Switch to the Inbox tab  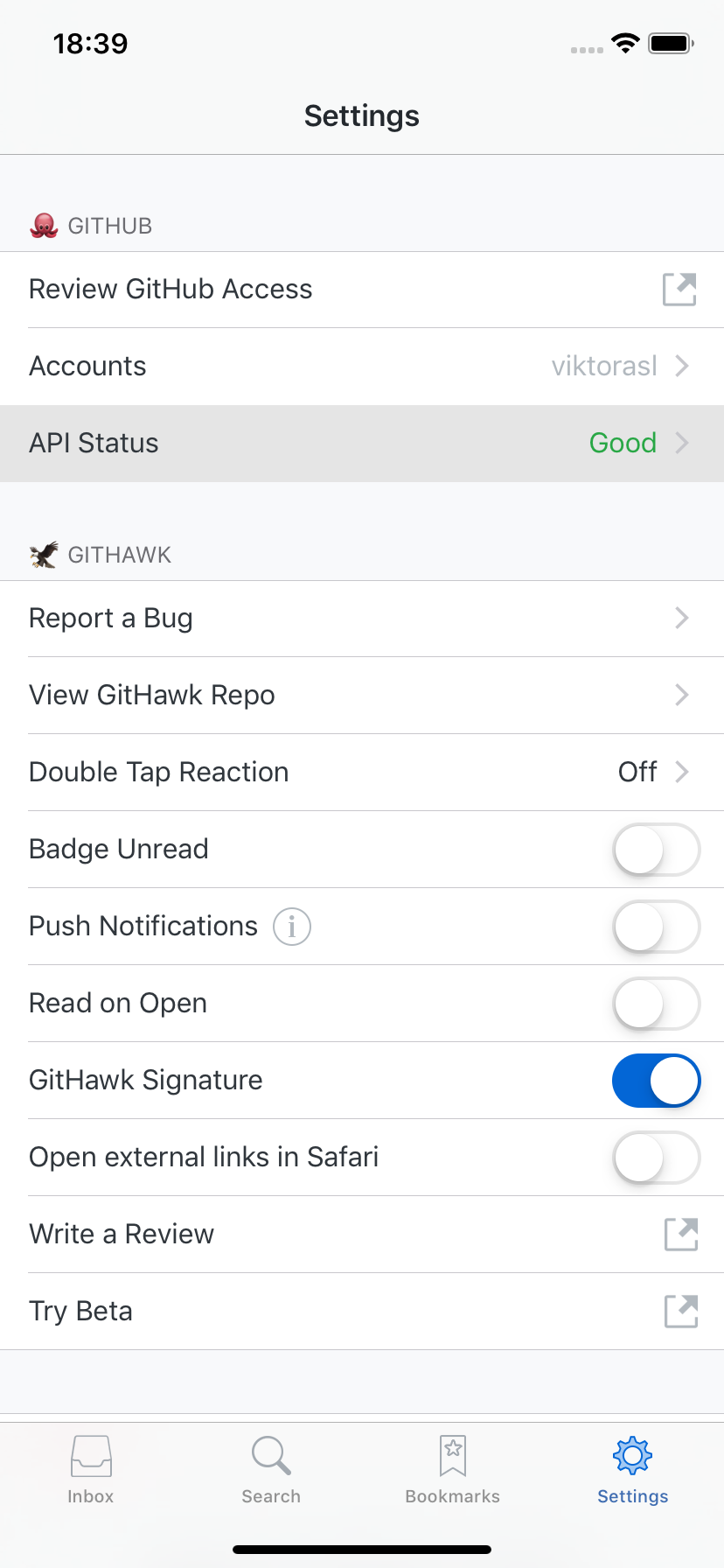(x=91, y=1470)
